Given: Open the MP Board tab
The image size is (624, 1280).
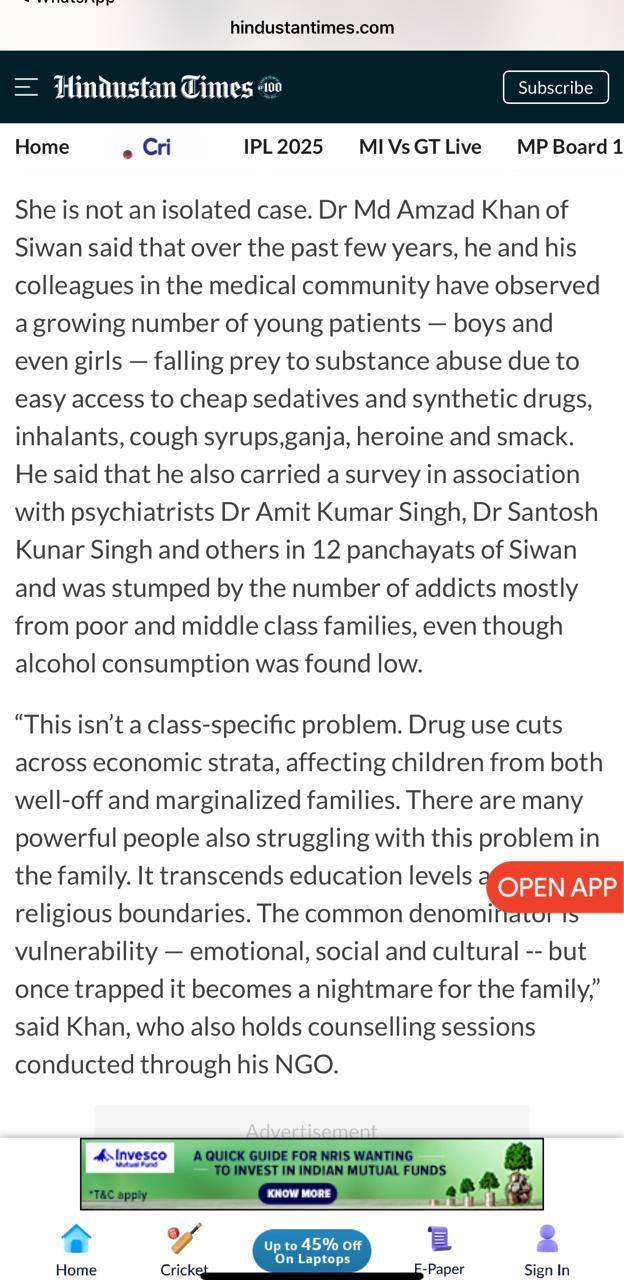Looking at the screenshot, I should (x=569, y=147).
